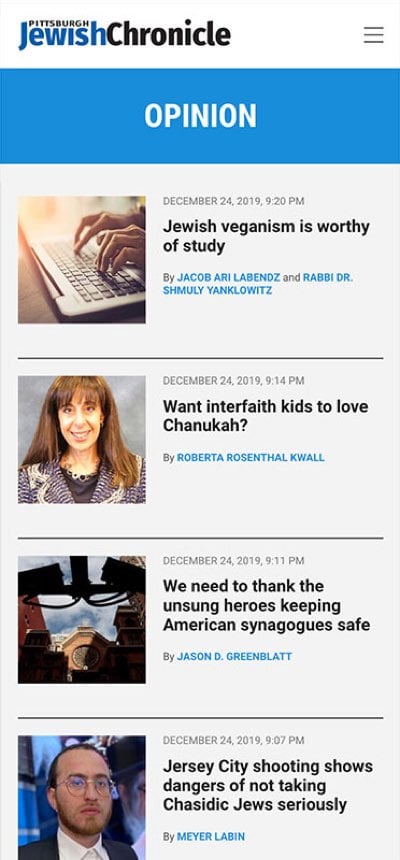View author Jacob Ari Labendz's page
400x860 pixels.
(228, 278)
